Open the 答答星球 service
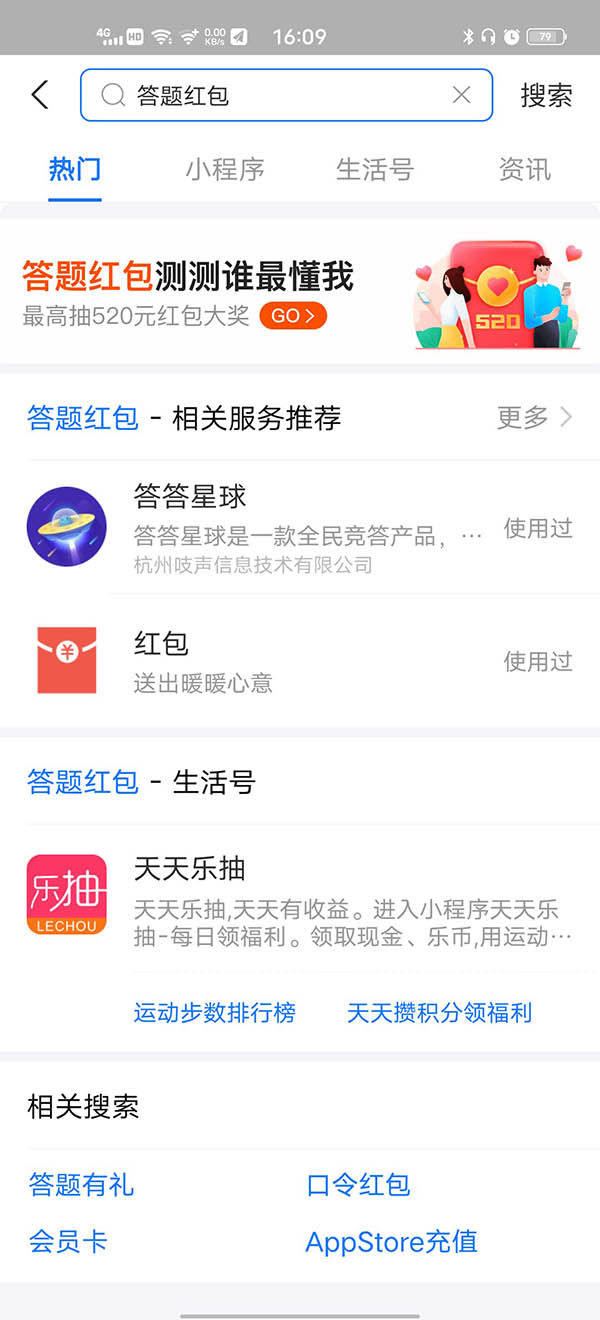 coord(300,527)
